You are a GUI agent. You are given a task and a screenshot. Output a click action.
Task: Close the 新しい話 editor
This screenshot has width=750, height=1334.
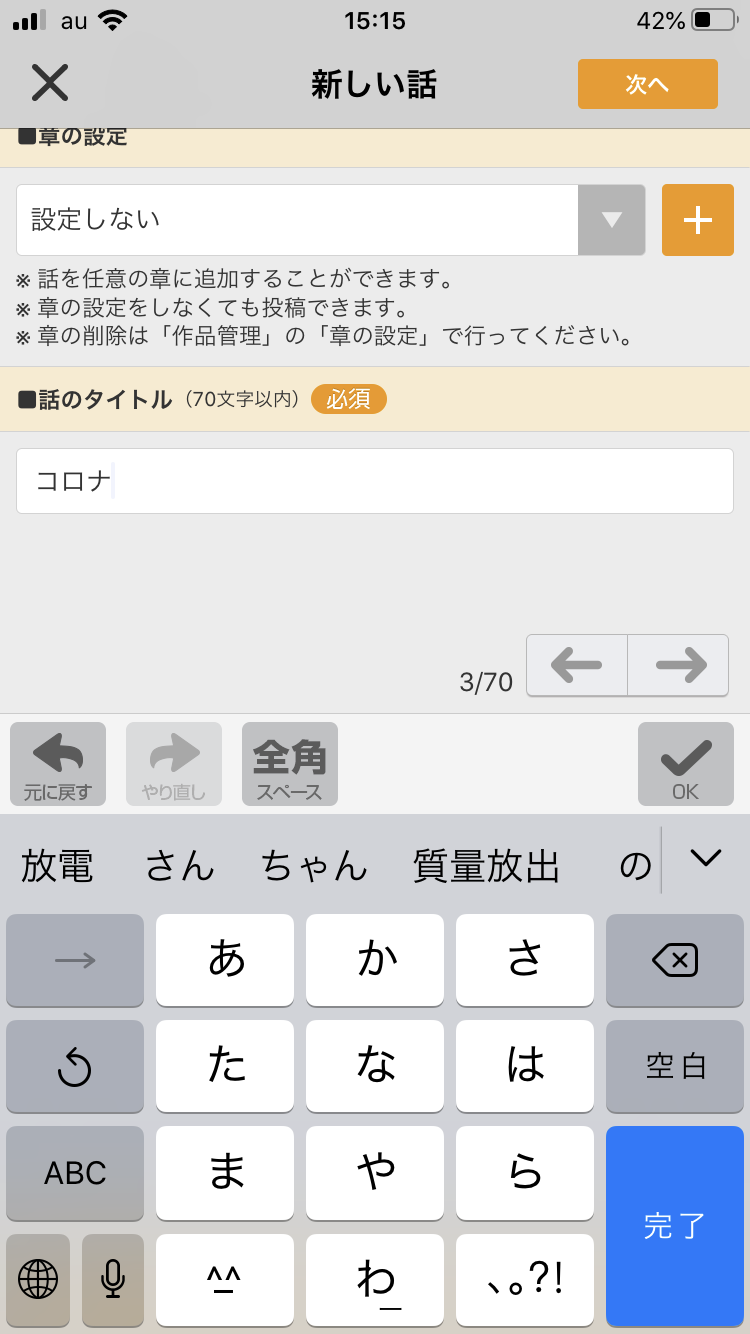[x=49, y=83]
